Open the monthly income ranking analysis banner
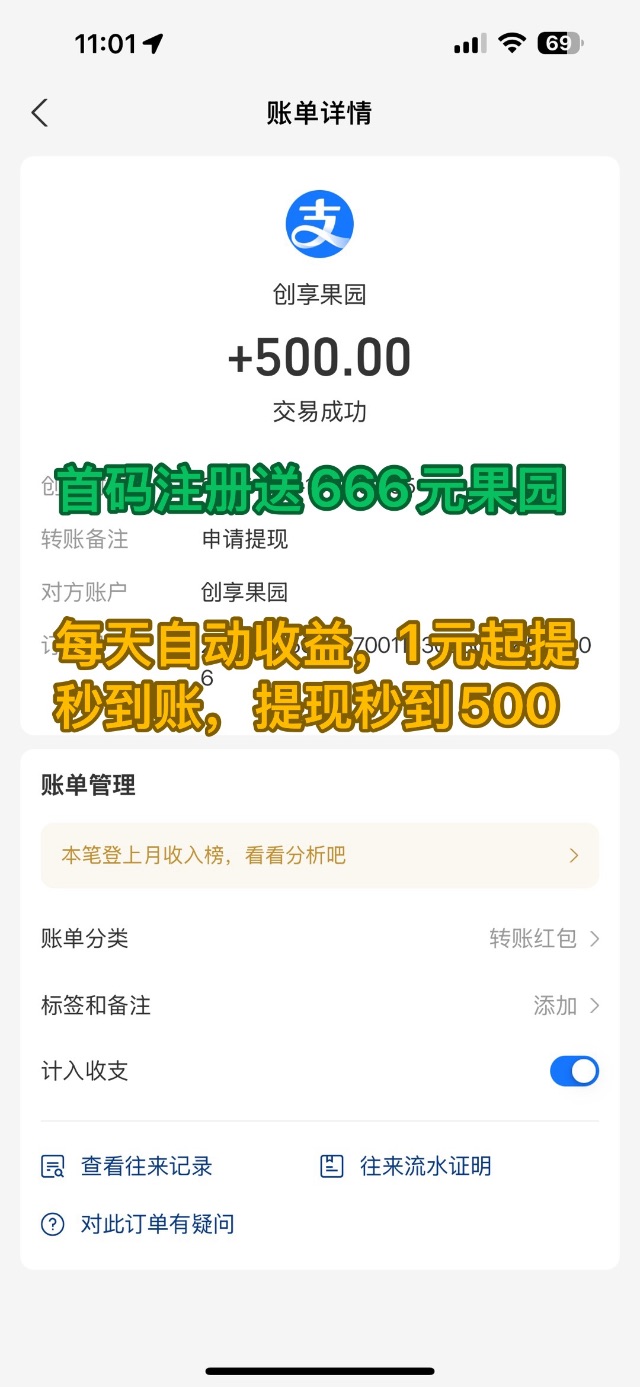The height and width of the screenshot is (1387, 640). [x=319, y=855]
